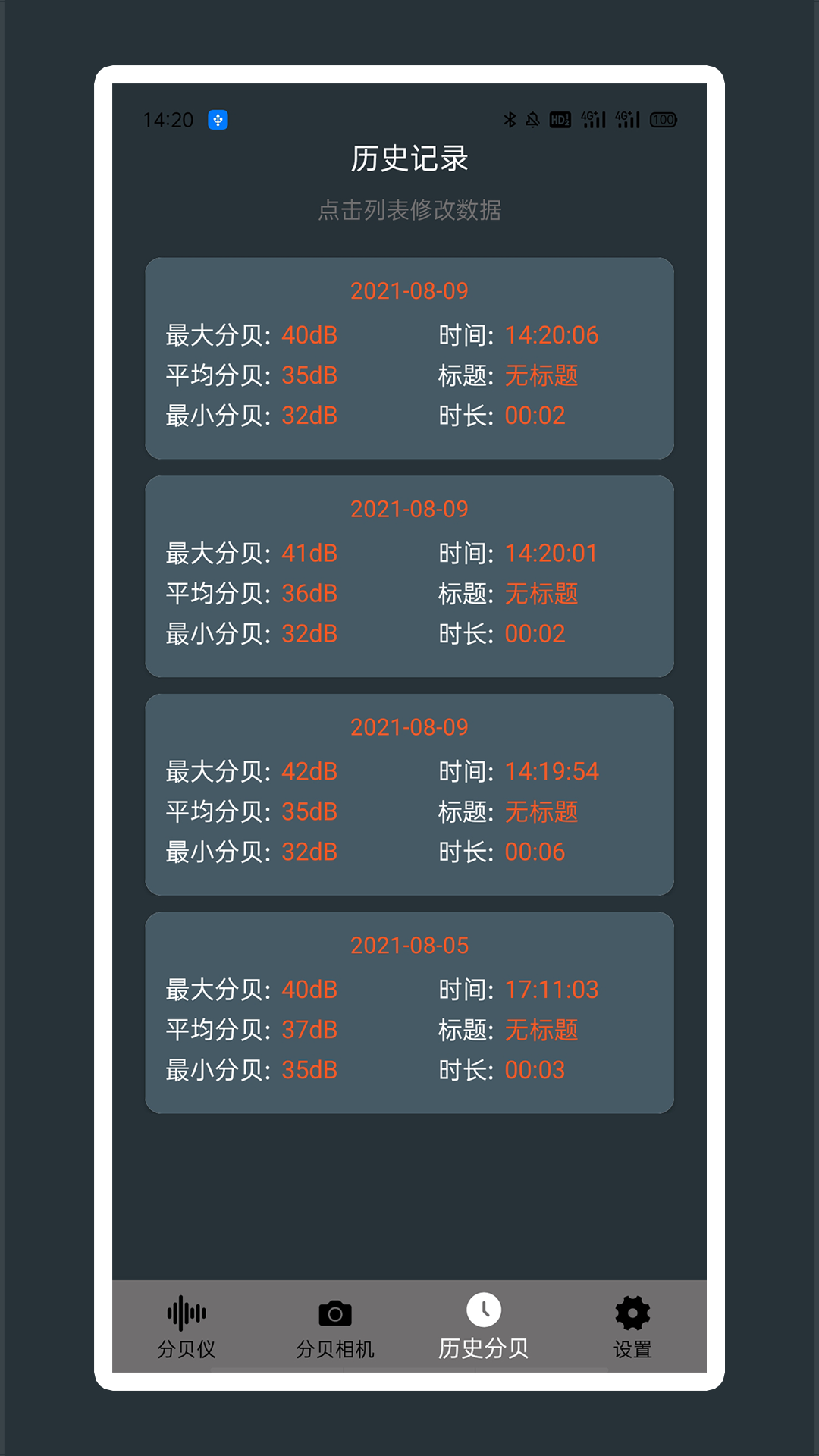Select the 42dB maximum value on third record
The image size is (819, 1456).
pyautogui.click(x=311, y=771)
